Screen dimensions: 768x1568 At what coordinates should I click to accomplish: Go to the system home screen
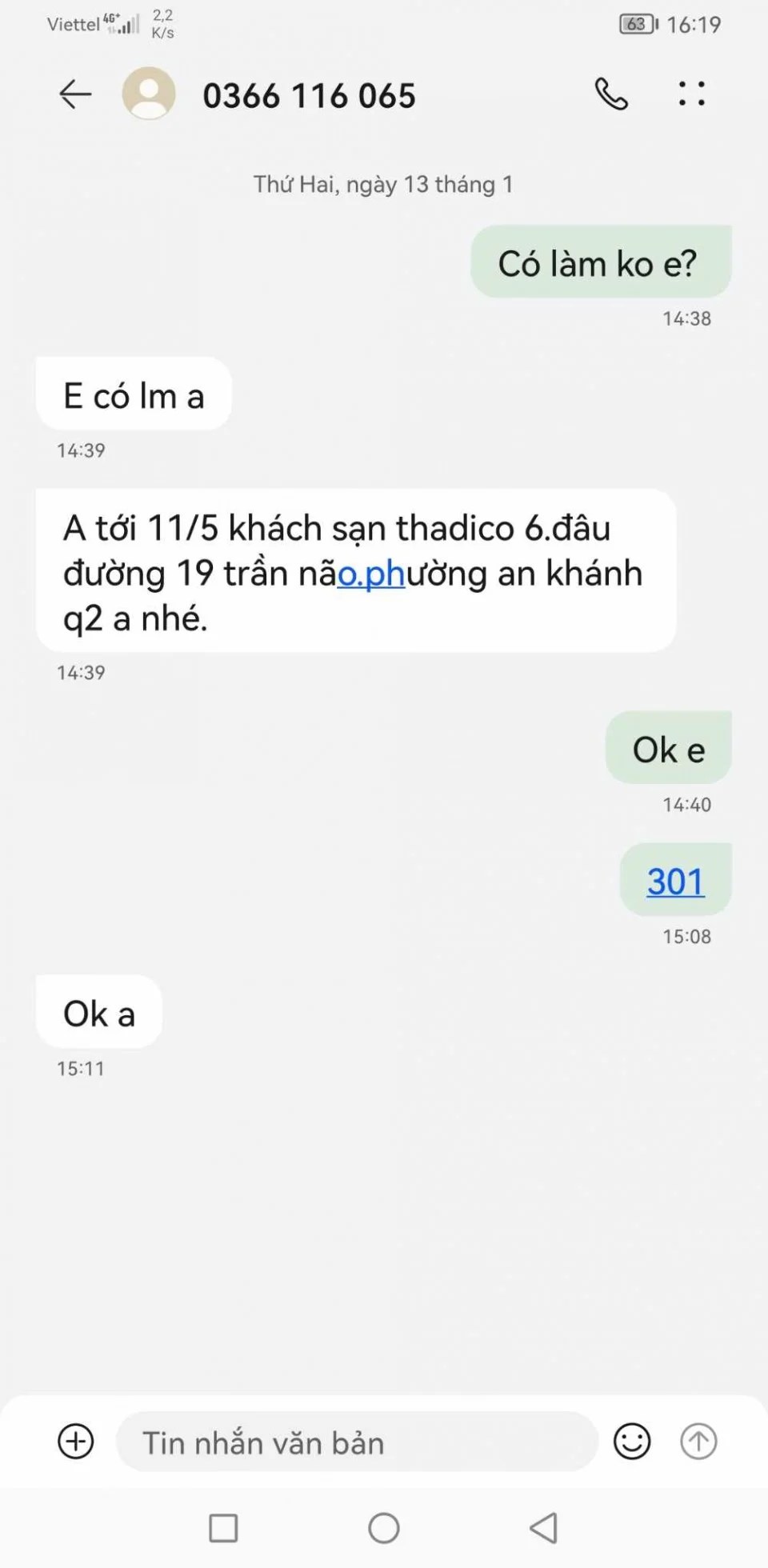pos(384,1528)
